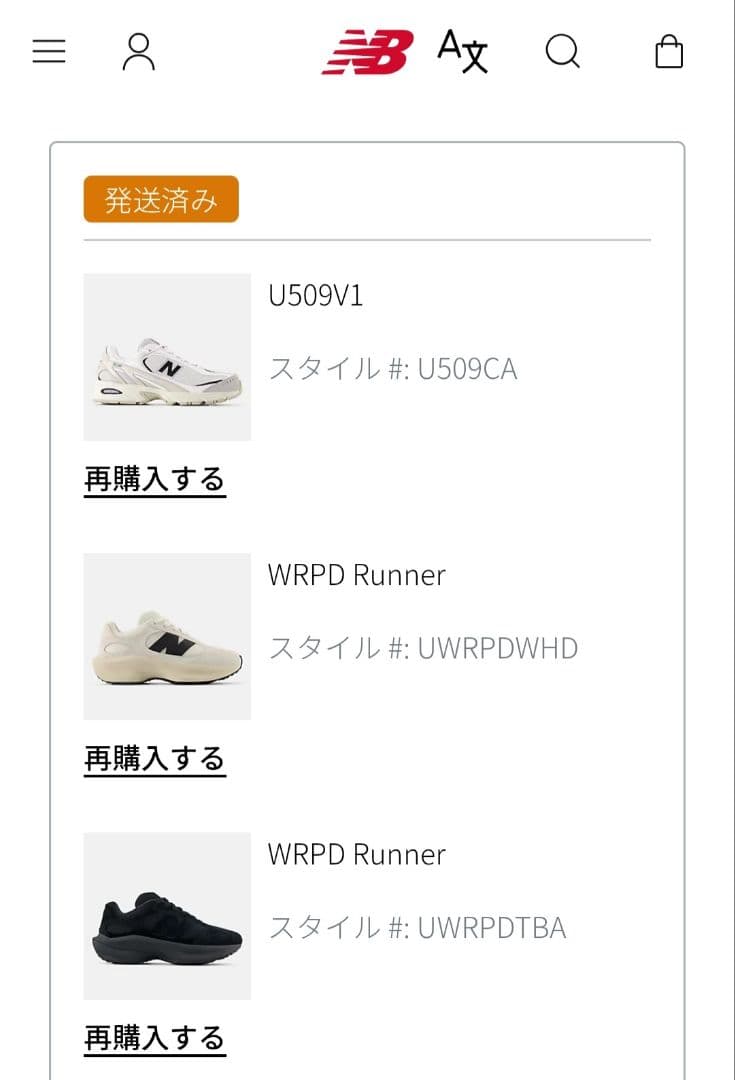The height and width of the screenshot is (1080, 735).
Task: Click 再購入する under the white WRPD Runner
Action: [x=155, y=757]
